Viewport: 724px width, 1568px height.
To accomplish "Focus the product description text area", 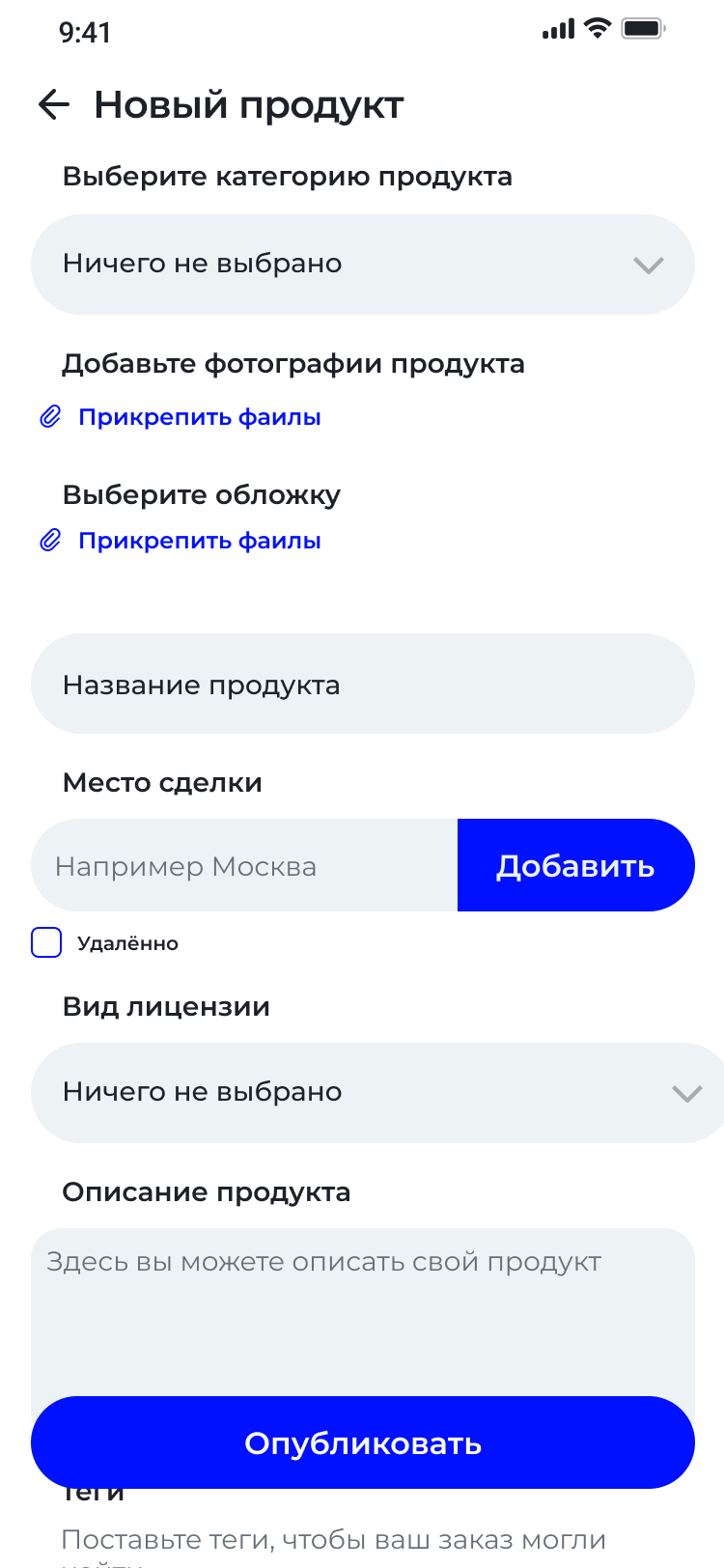I will 362,1313.
